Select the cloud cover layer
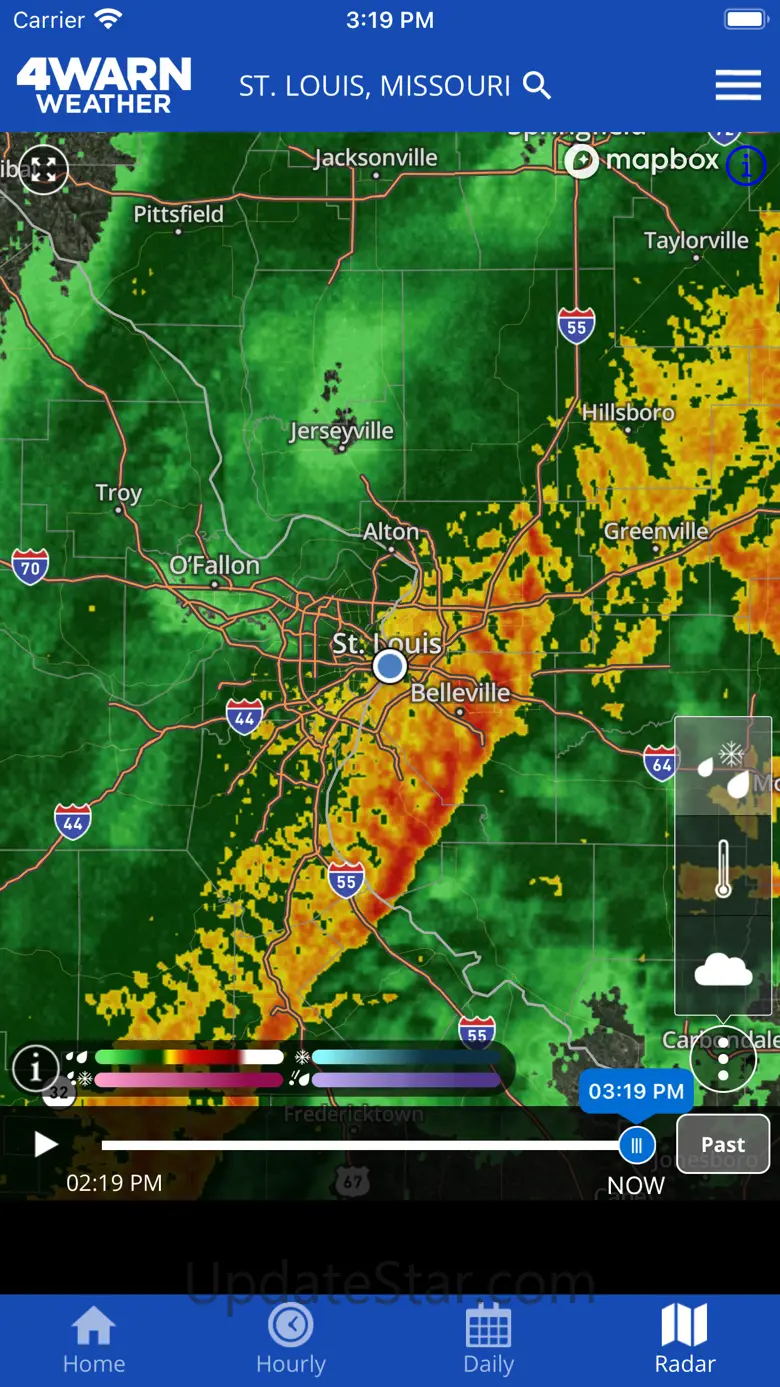 pyautogui.click(x=723, y=968)
